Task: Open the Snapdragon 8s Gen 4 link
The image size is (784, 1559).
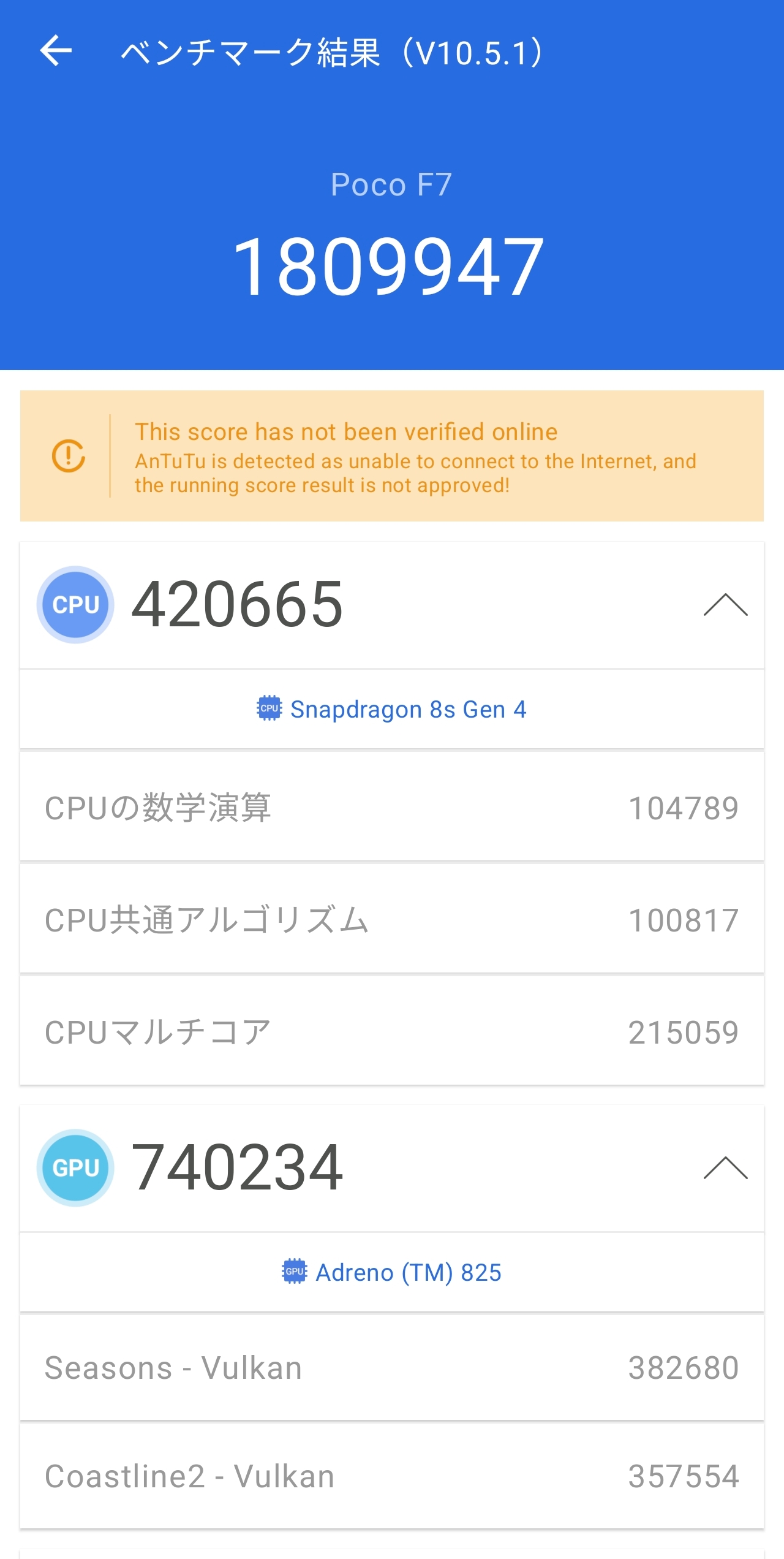Action: [392, 709]
